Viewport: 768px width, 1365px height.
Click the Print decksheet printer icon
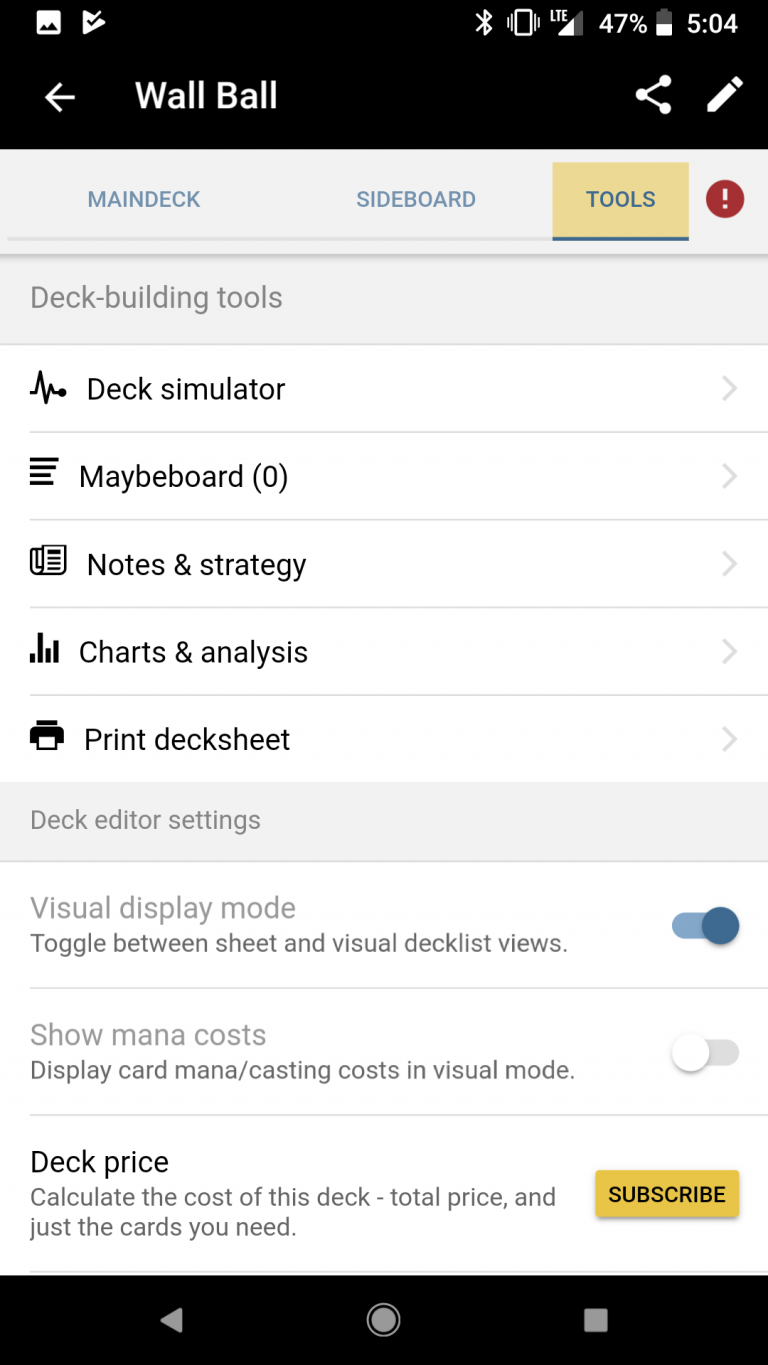tap(45, 737)
